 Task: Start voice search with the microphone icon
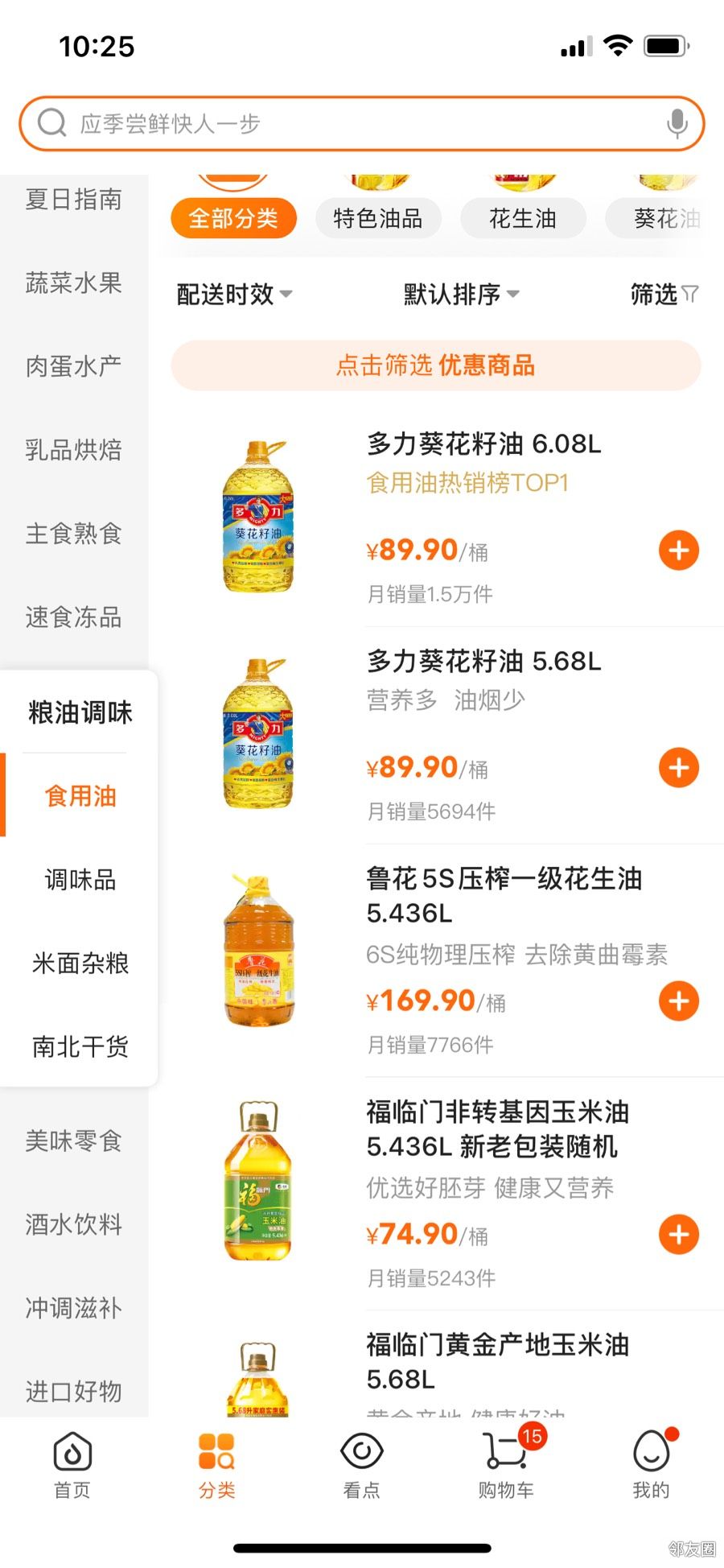pos(677,124)
